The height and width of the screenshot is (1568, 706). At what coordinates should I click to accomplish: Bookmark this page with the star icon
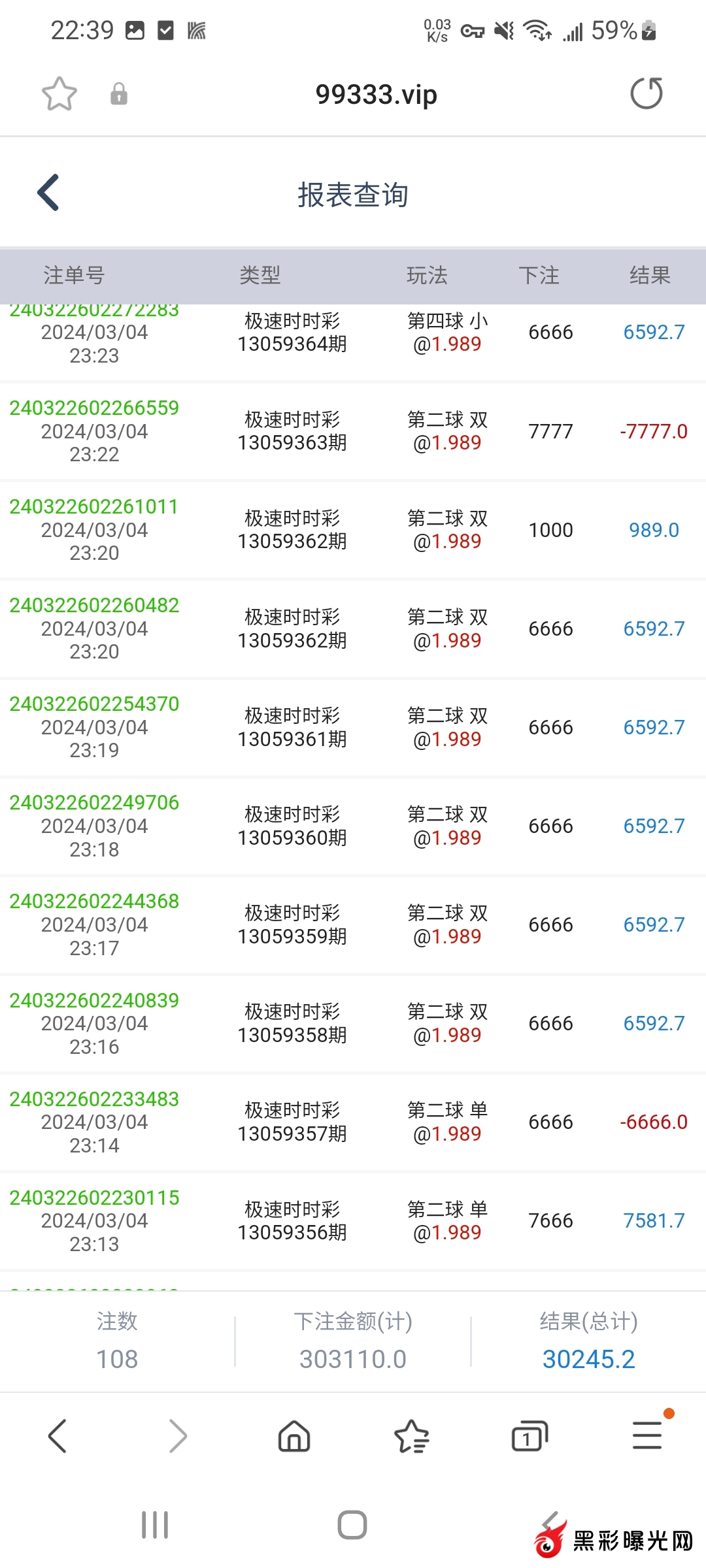point(59,94)
